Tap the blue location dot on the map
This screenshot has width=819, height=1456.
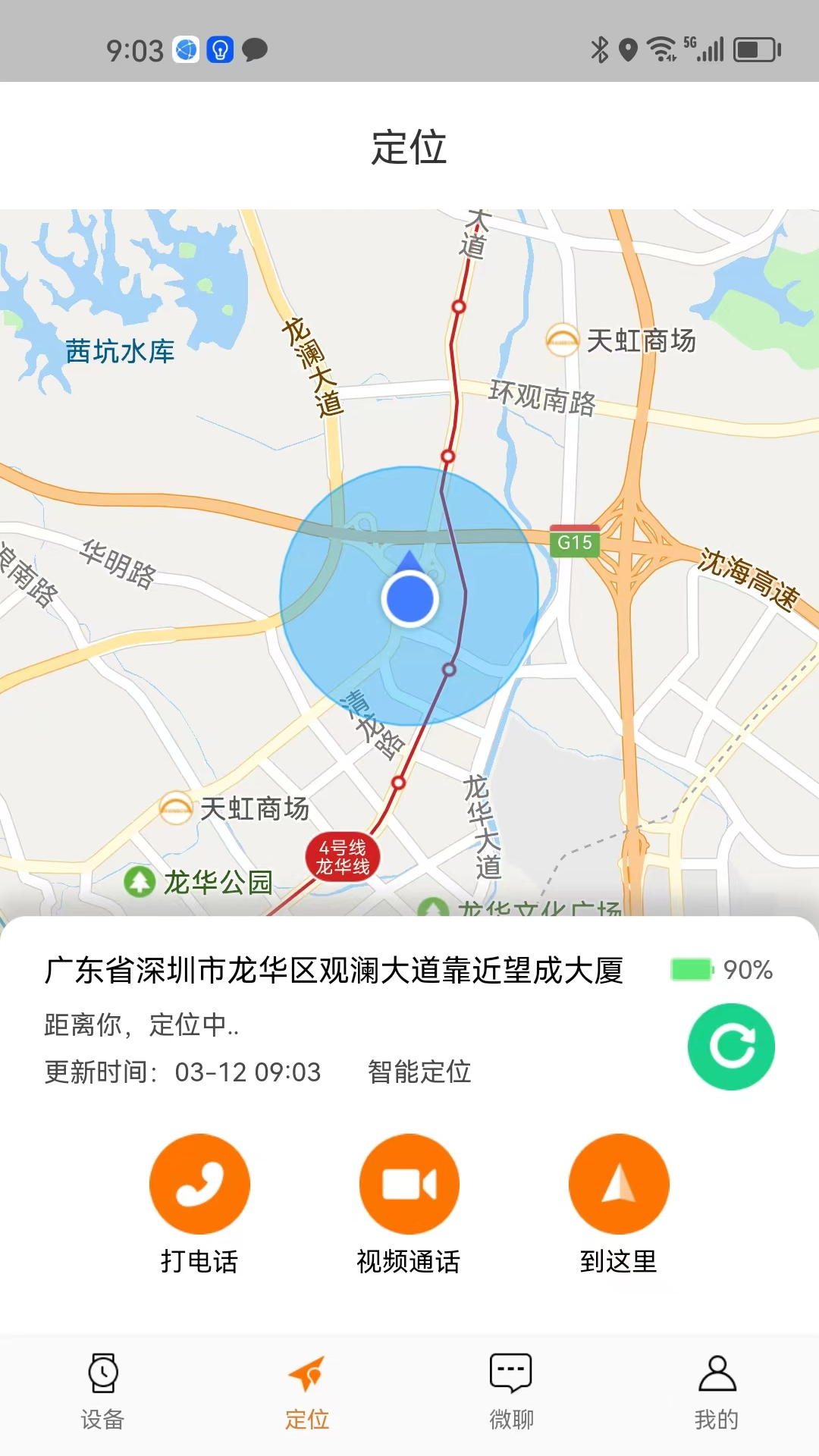(409, 599)
